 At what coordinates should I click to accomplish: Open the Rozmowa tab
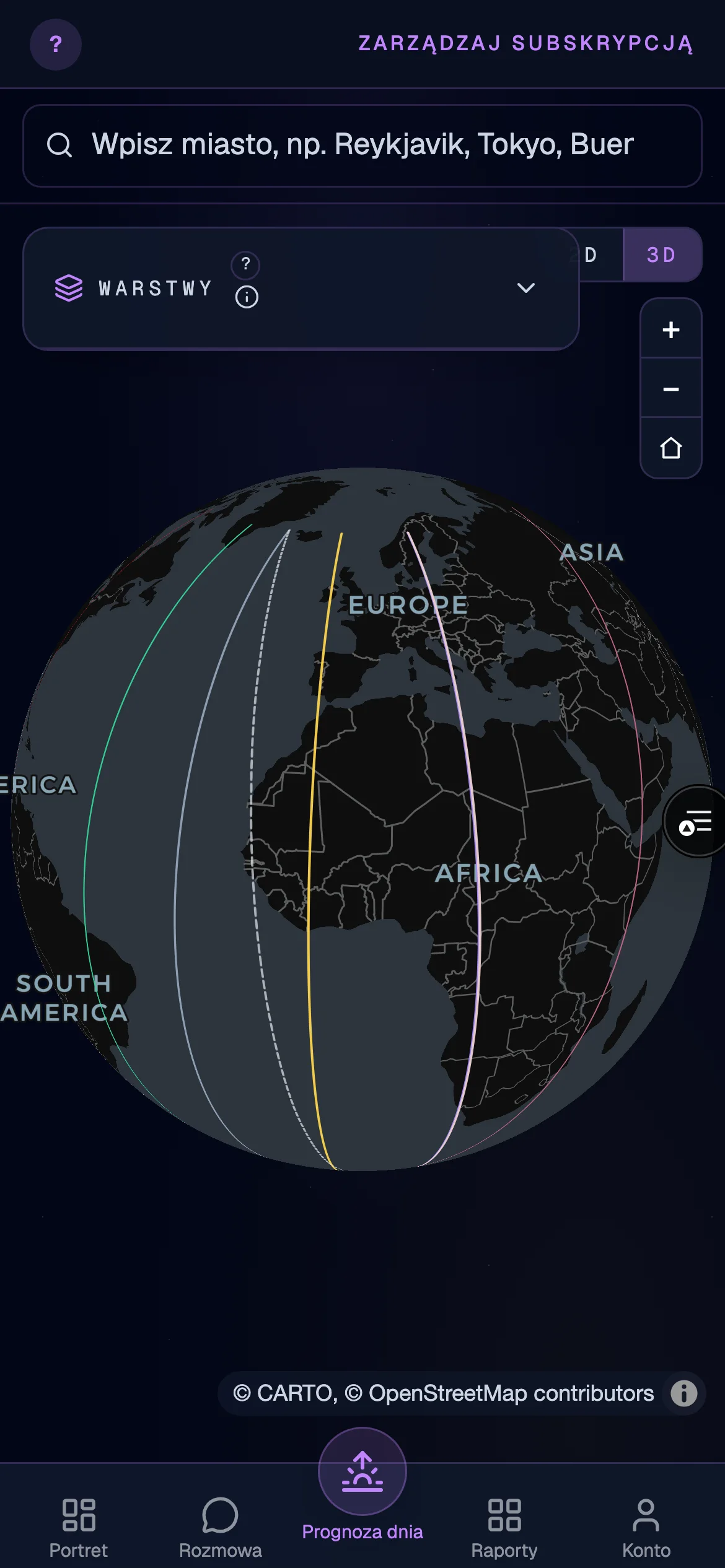pos(220,1528)
